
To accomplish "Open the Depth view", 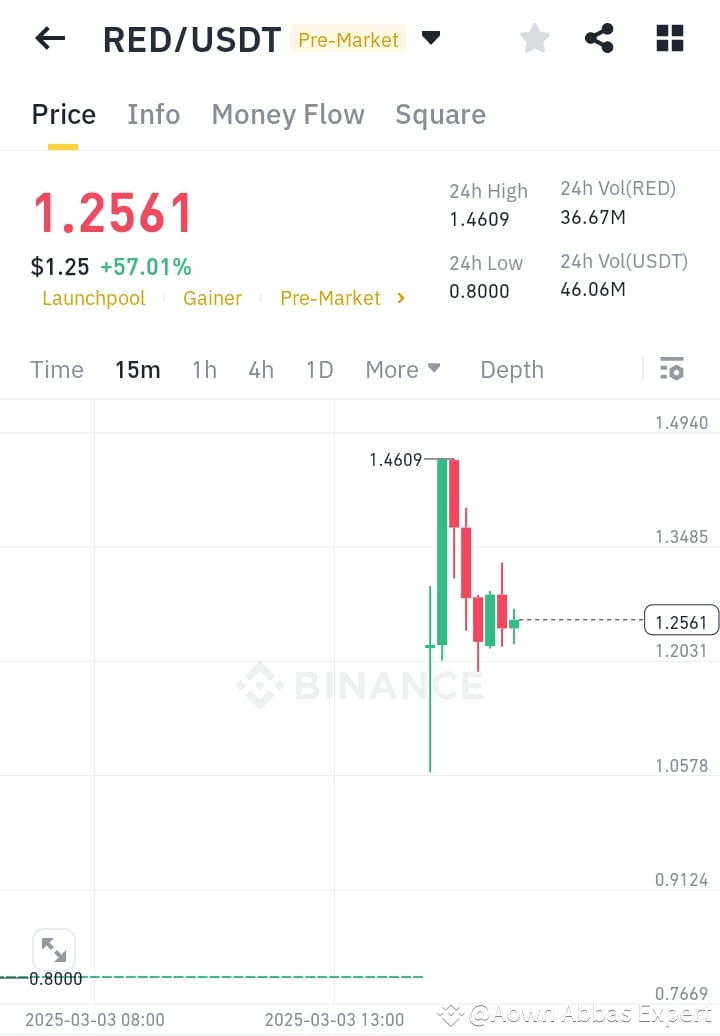I will 511,369.
